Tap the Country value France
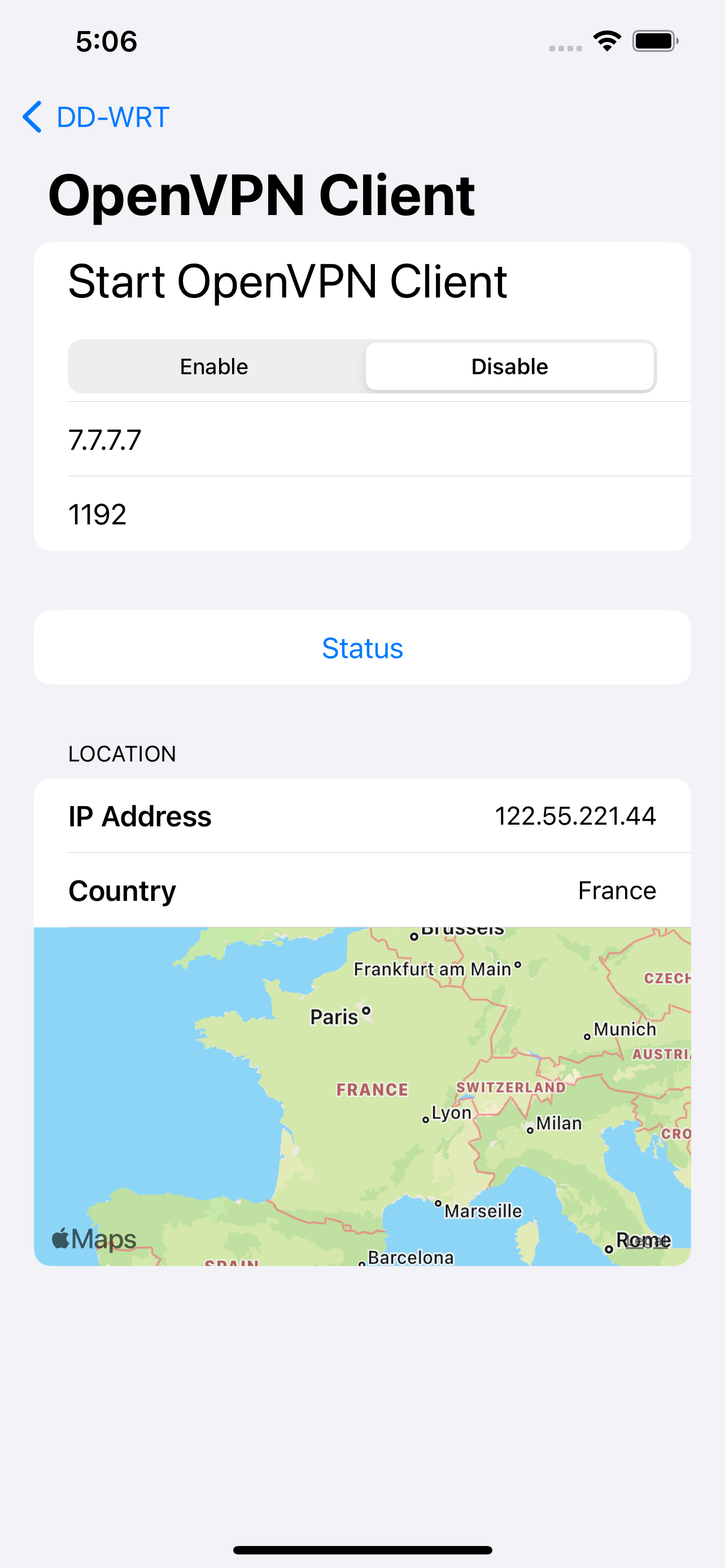The height and width of the screenshot is (1568, 725). click(x=617, y=890)
